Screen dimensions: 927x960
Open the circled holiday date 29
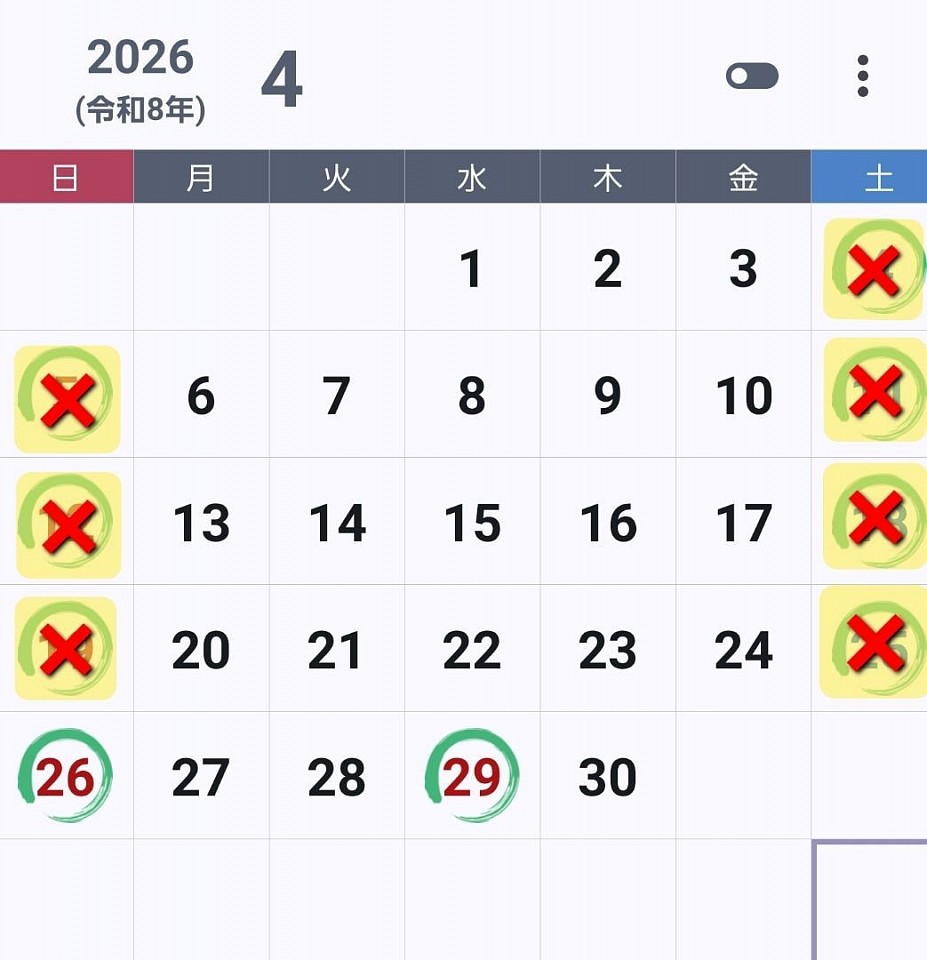point(471,777)
